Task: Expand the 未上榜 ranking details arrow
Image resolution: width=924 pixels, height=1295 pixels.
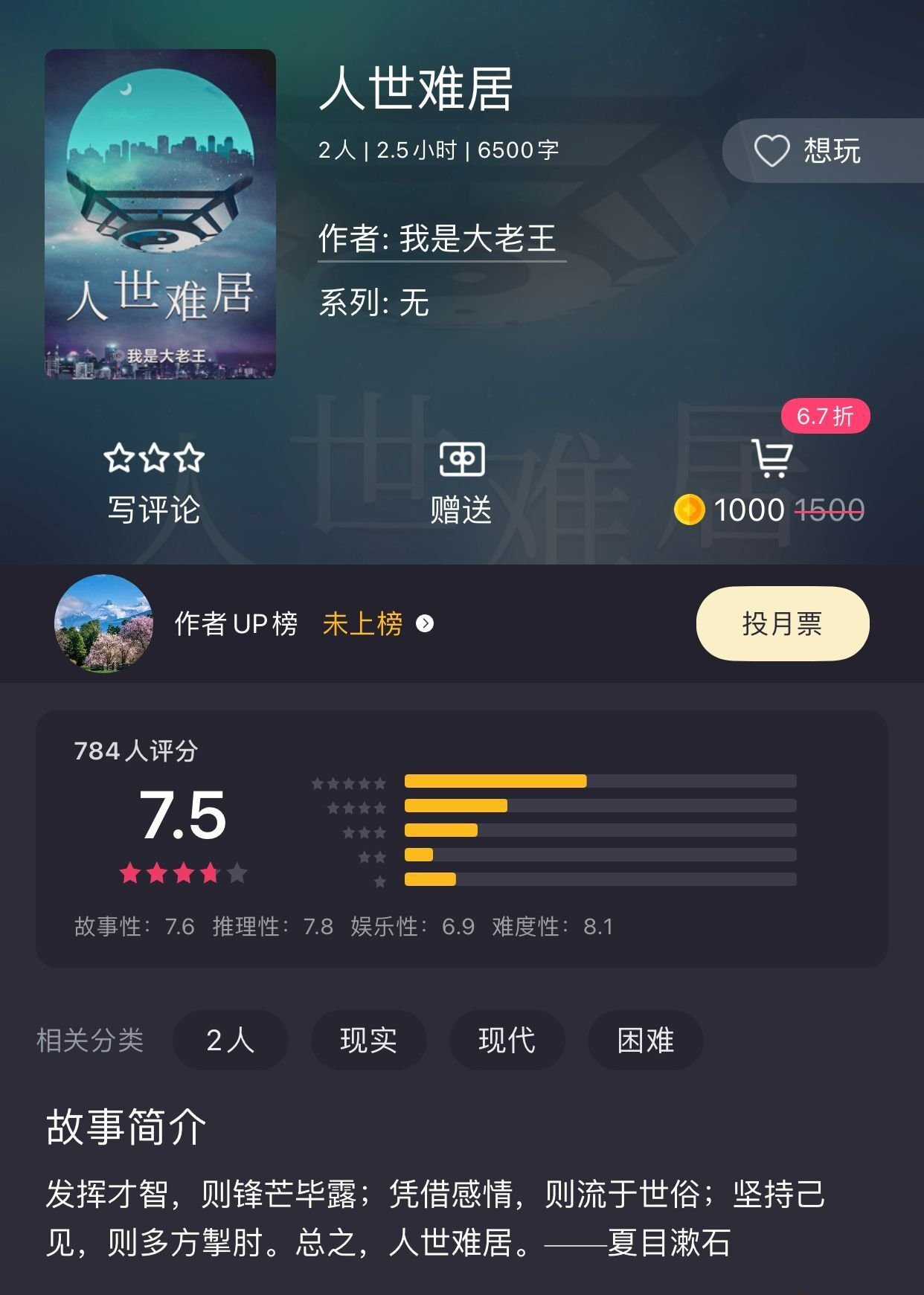Action: coord(426,625)
